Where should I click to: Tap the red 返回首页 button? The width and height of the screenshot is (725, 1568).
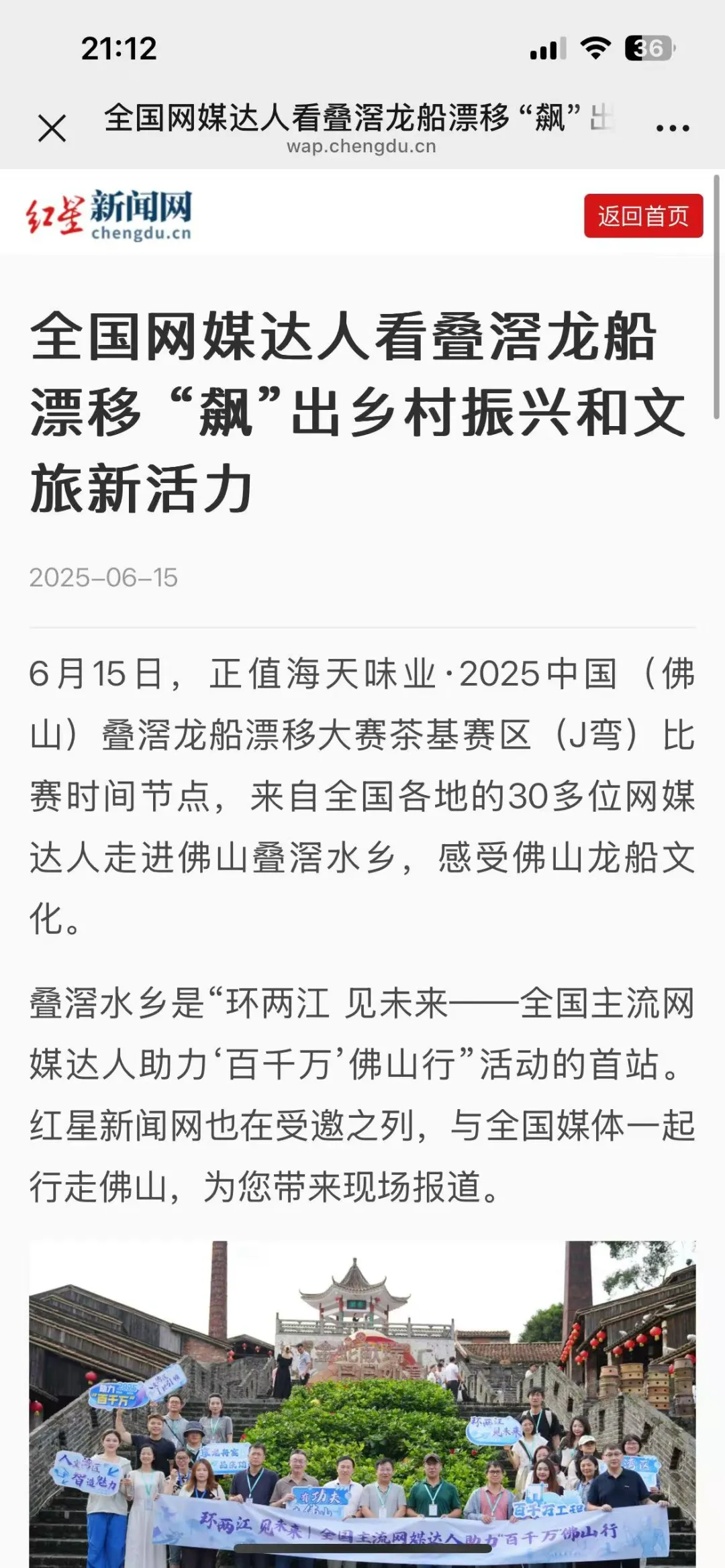point(643,216)
